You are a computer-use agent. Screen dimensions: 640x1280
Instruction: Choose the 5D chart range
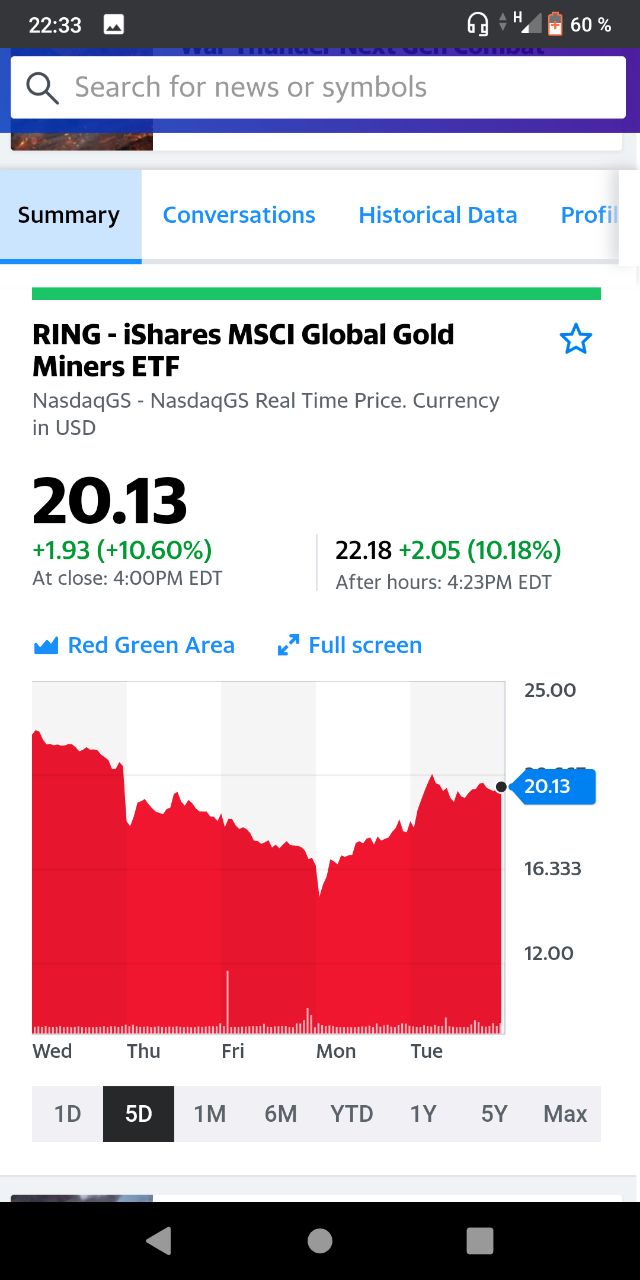[x=138, y=1114]
